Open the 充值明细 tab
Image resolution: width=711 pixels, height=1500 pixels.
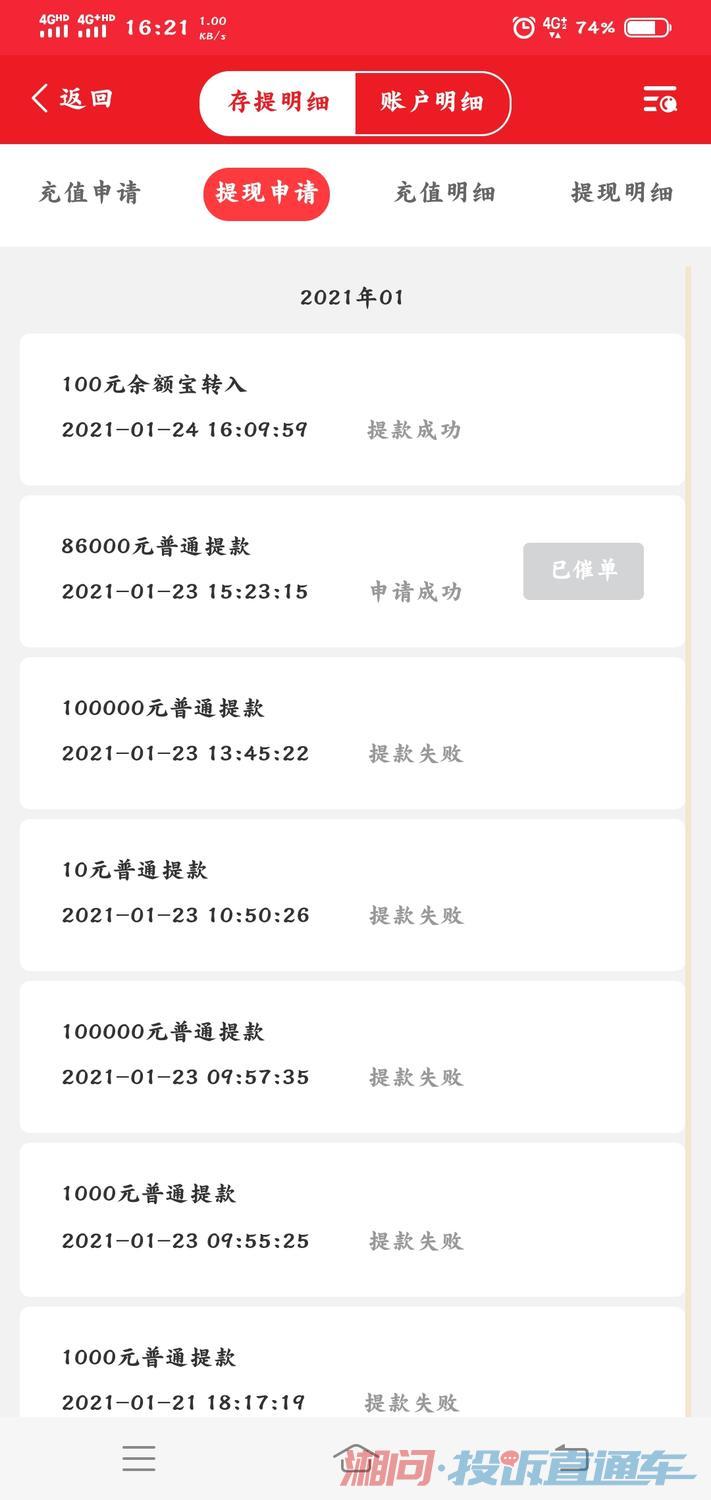[444, 193]
